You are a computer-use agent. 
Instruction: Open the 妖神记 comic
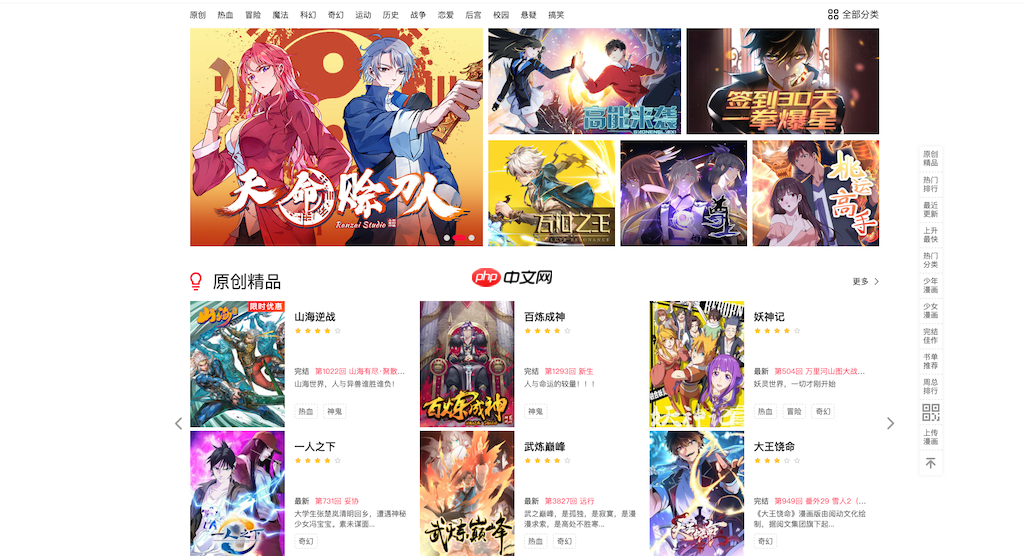tap(770, 316)
